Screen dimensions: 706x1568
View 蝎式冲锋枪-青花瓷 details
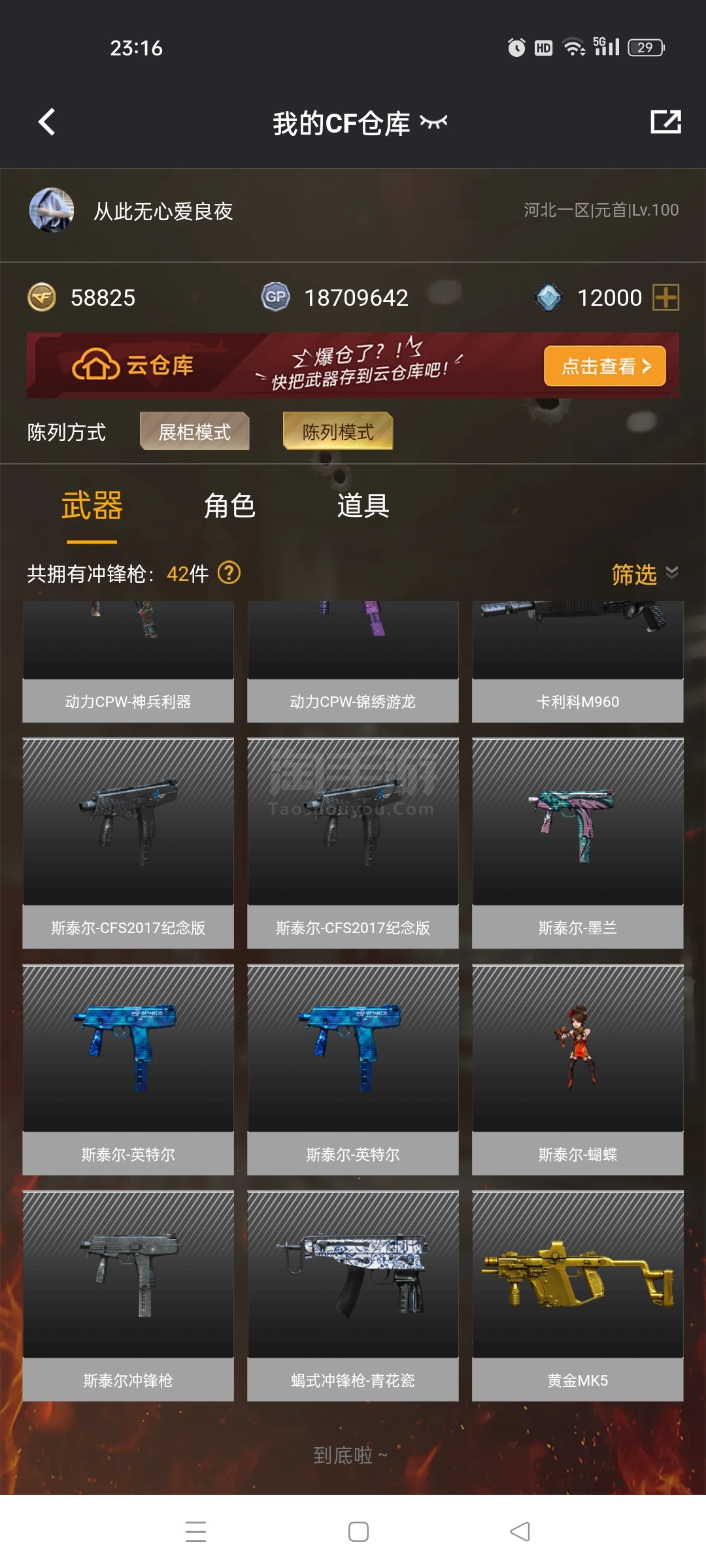(x=353, y=1296)
